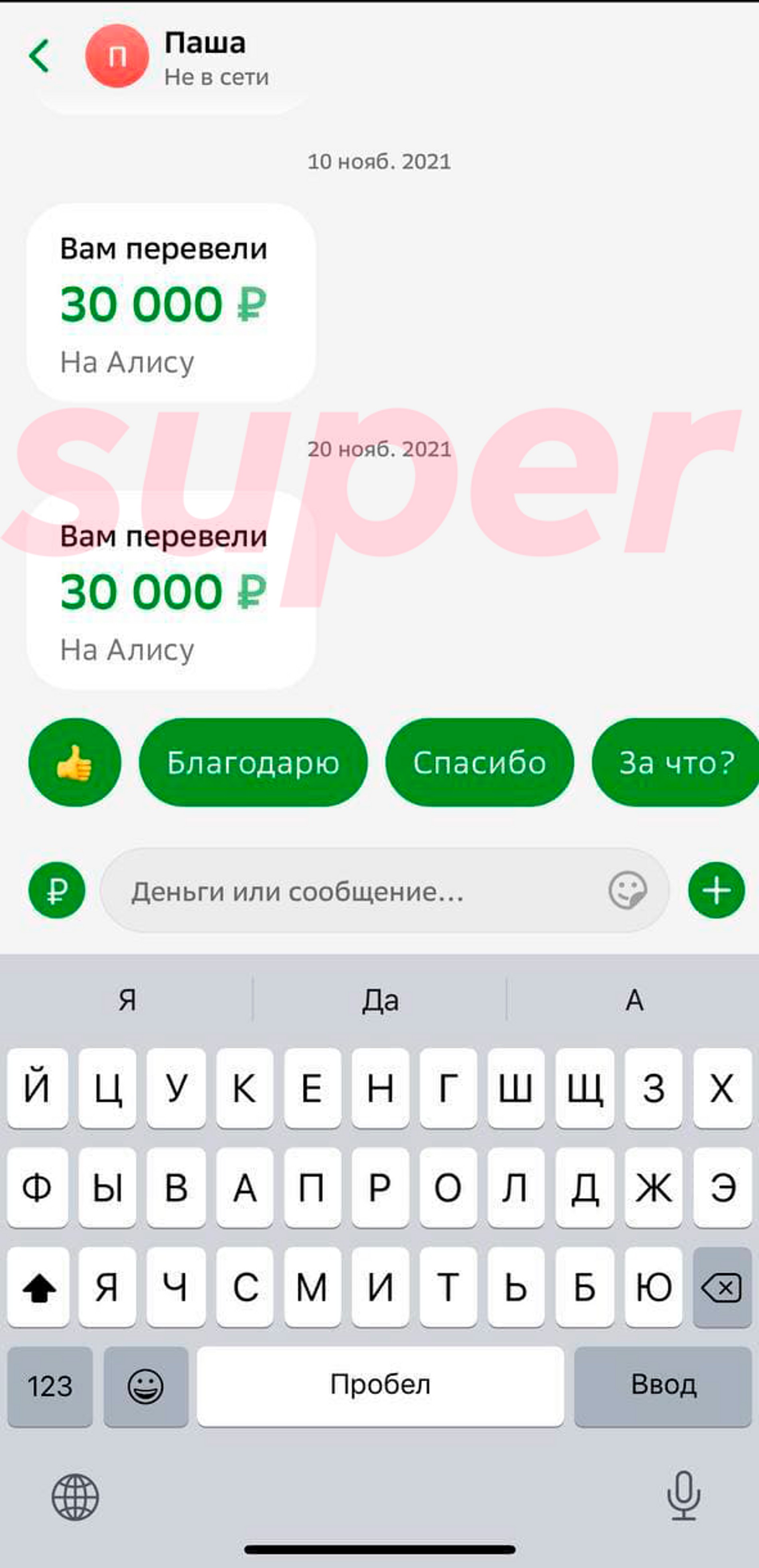
Task: Choose the 'Да' keyboard suggestion
Action: click(x=380, y=1000)
